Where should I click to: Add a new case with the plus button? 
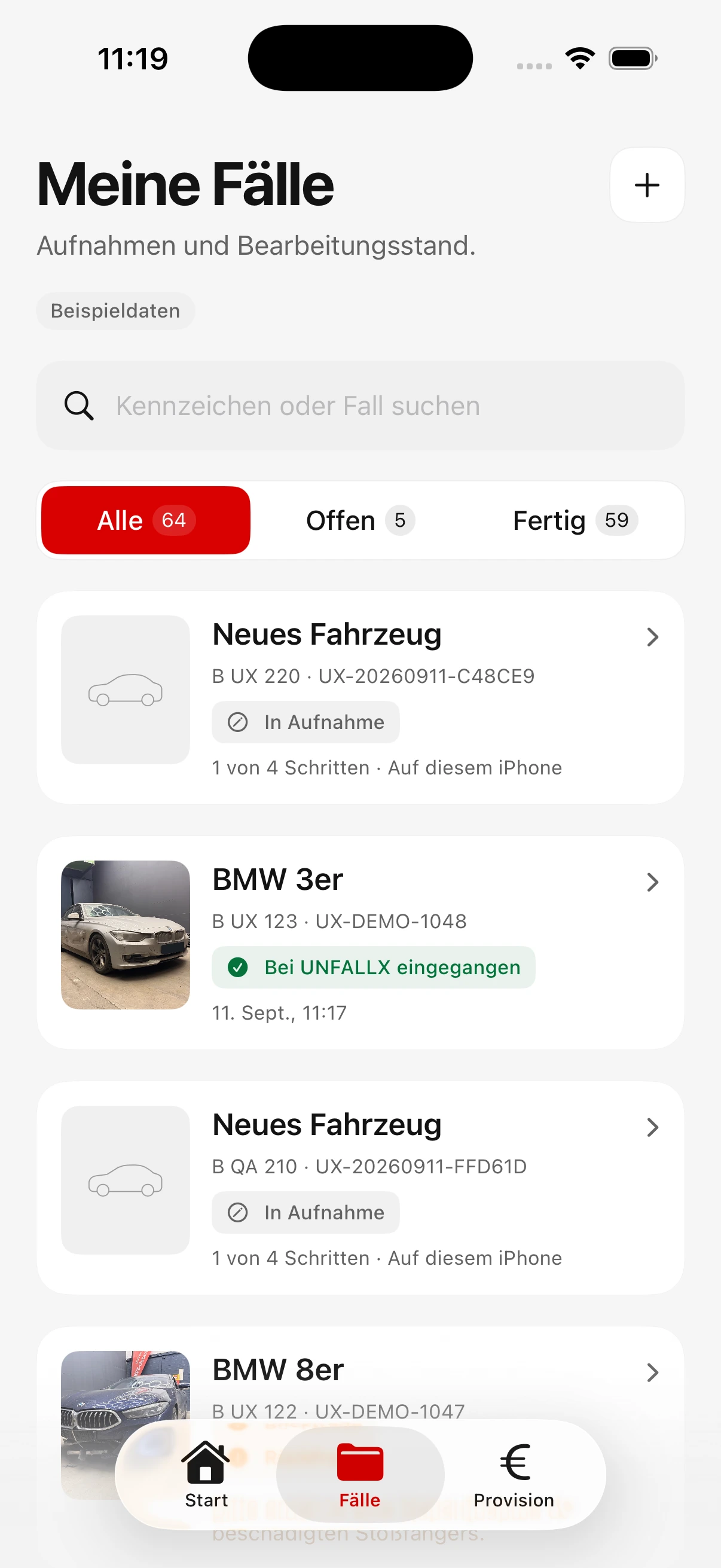[647, 185]
